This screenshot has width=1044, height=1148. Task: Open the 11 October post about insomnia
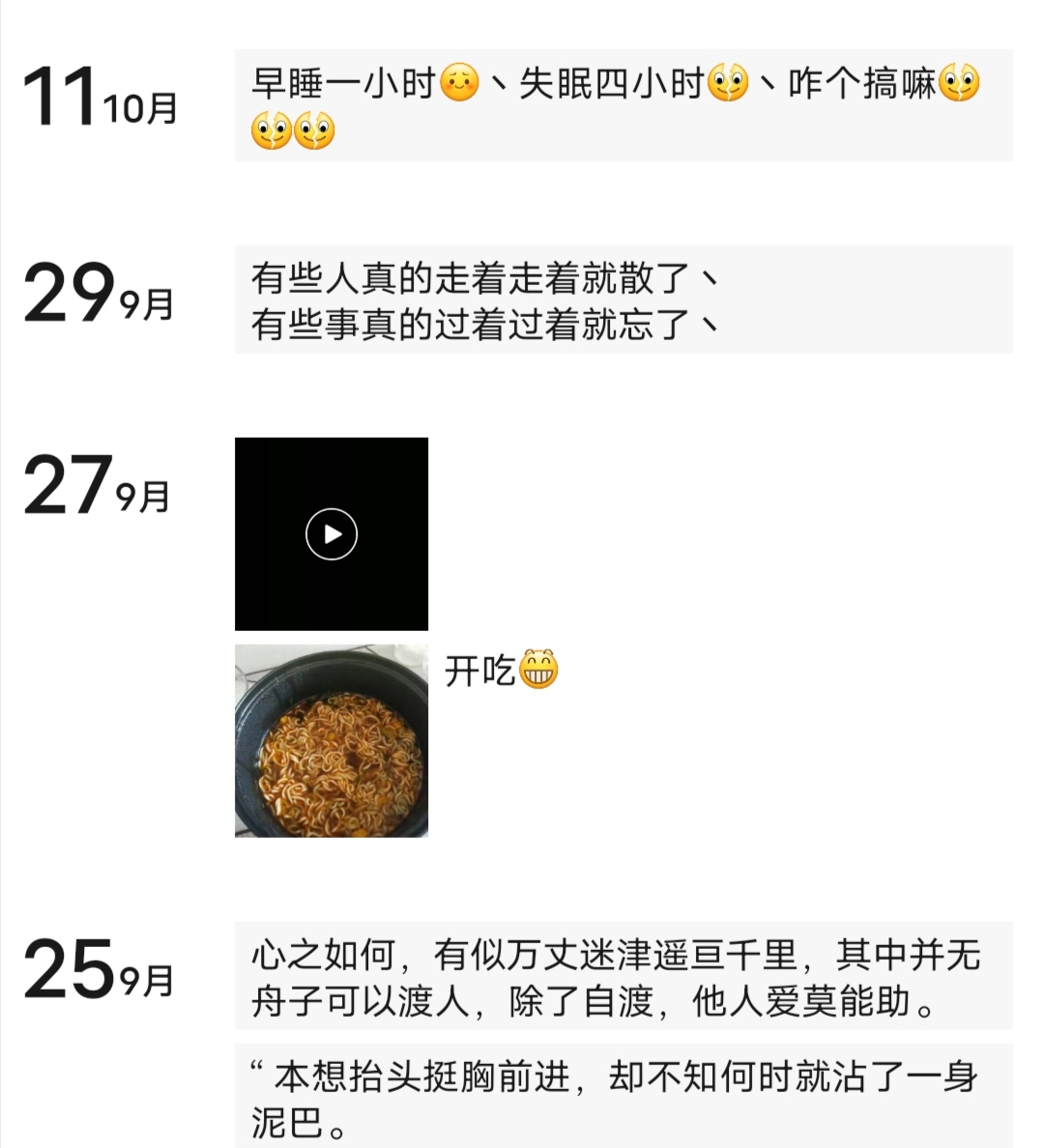623,105
